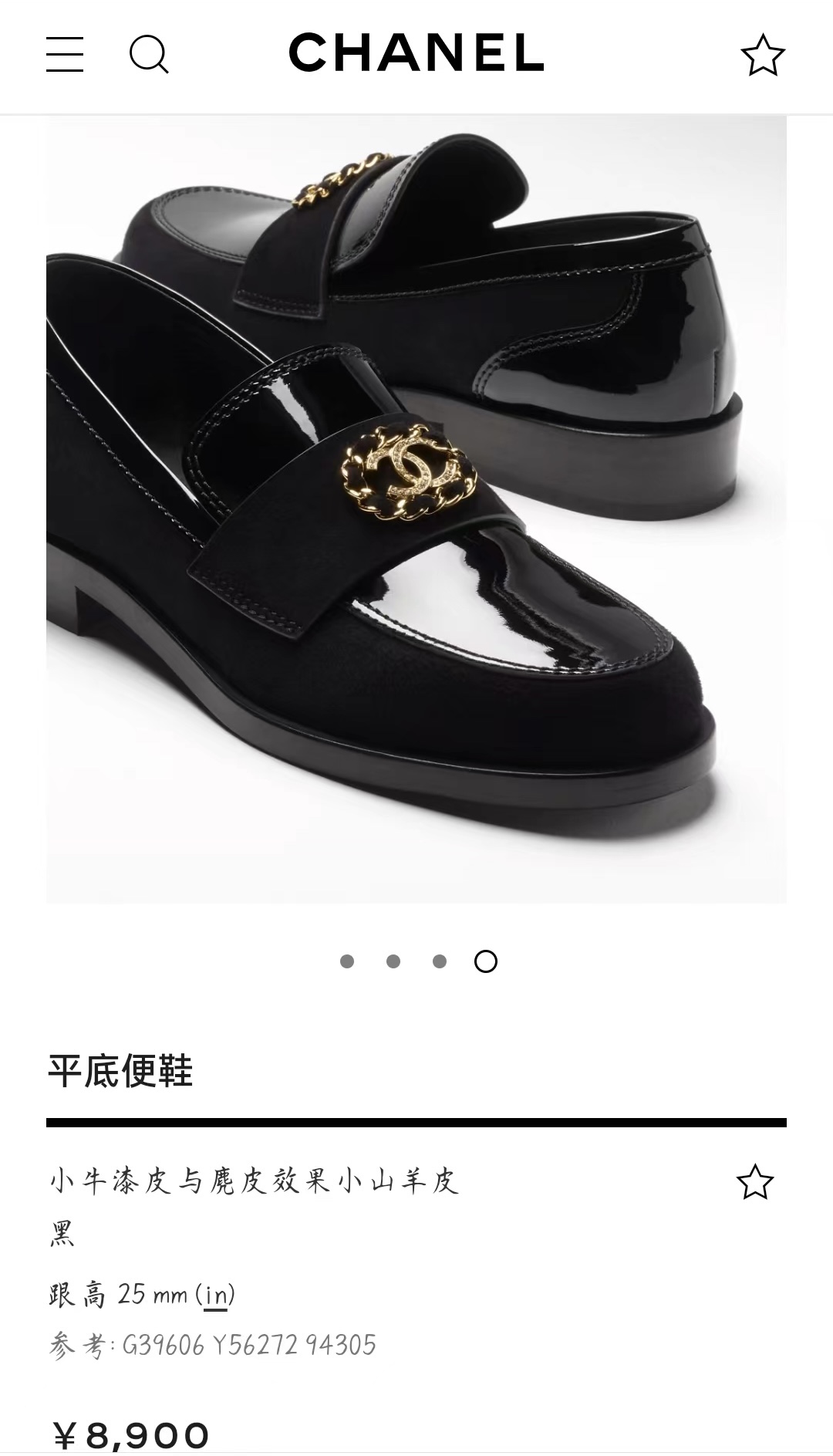Add this loafer to wishlist

754,1183
